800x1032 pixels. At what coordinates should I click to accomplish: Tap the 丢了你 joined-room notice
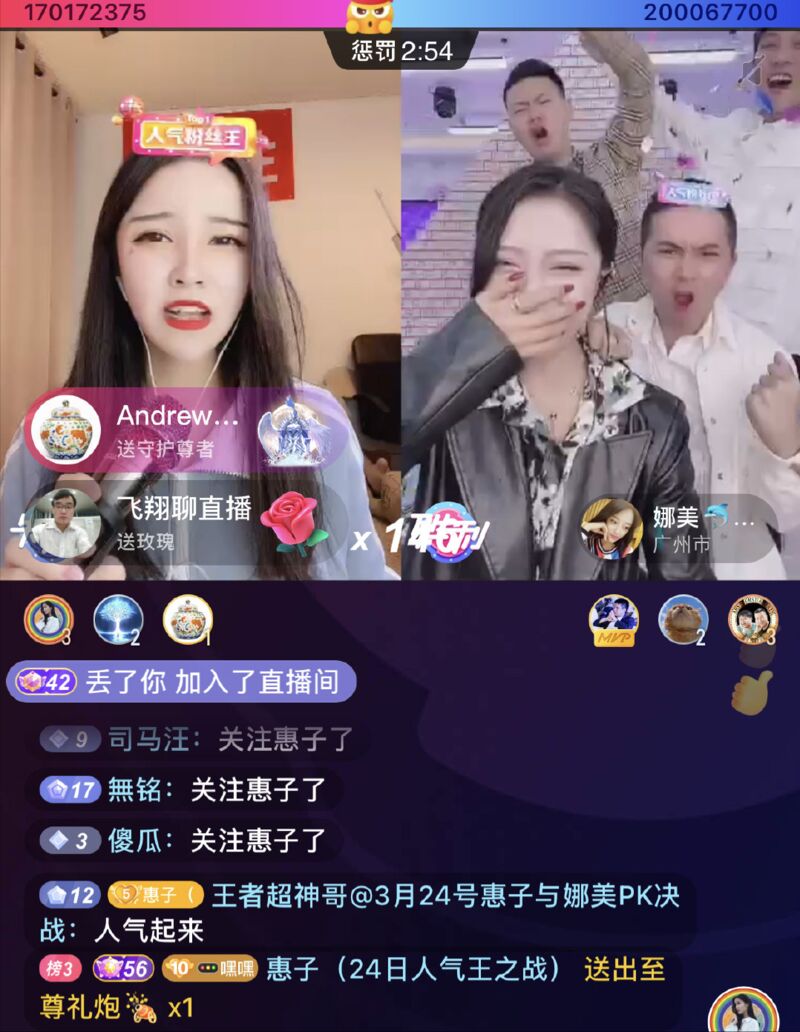[x=181, y=682]
